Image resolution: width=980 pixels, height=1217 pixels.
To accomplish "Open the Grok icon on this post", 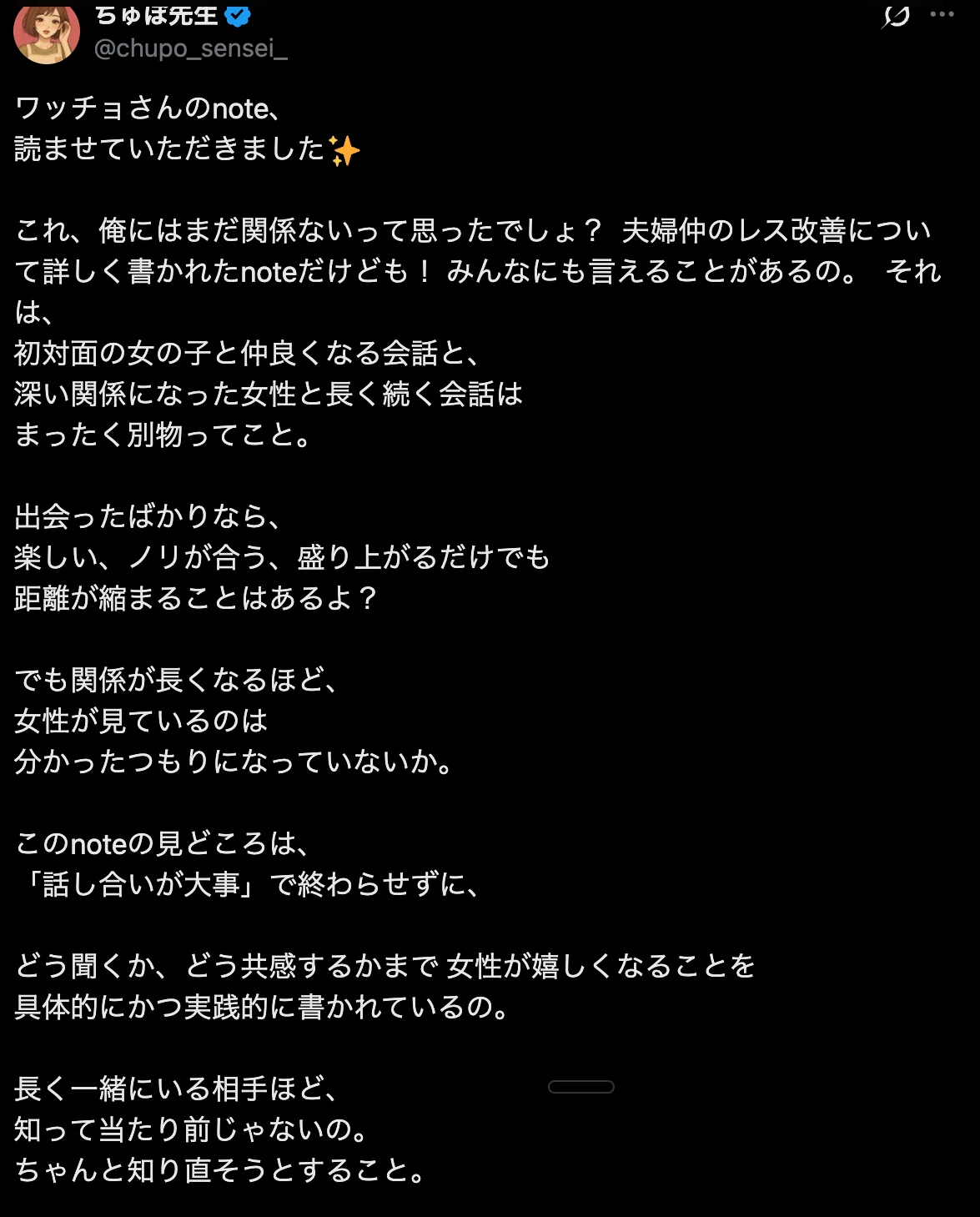I will (x=896, y=17).
